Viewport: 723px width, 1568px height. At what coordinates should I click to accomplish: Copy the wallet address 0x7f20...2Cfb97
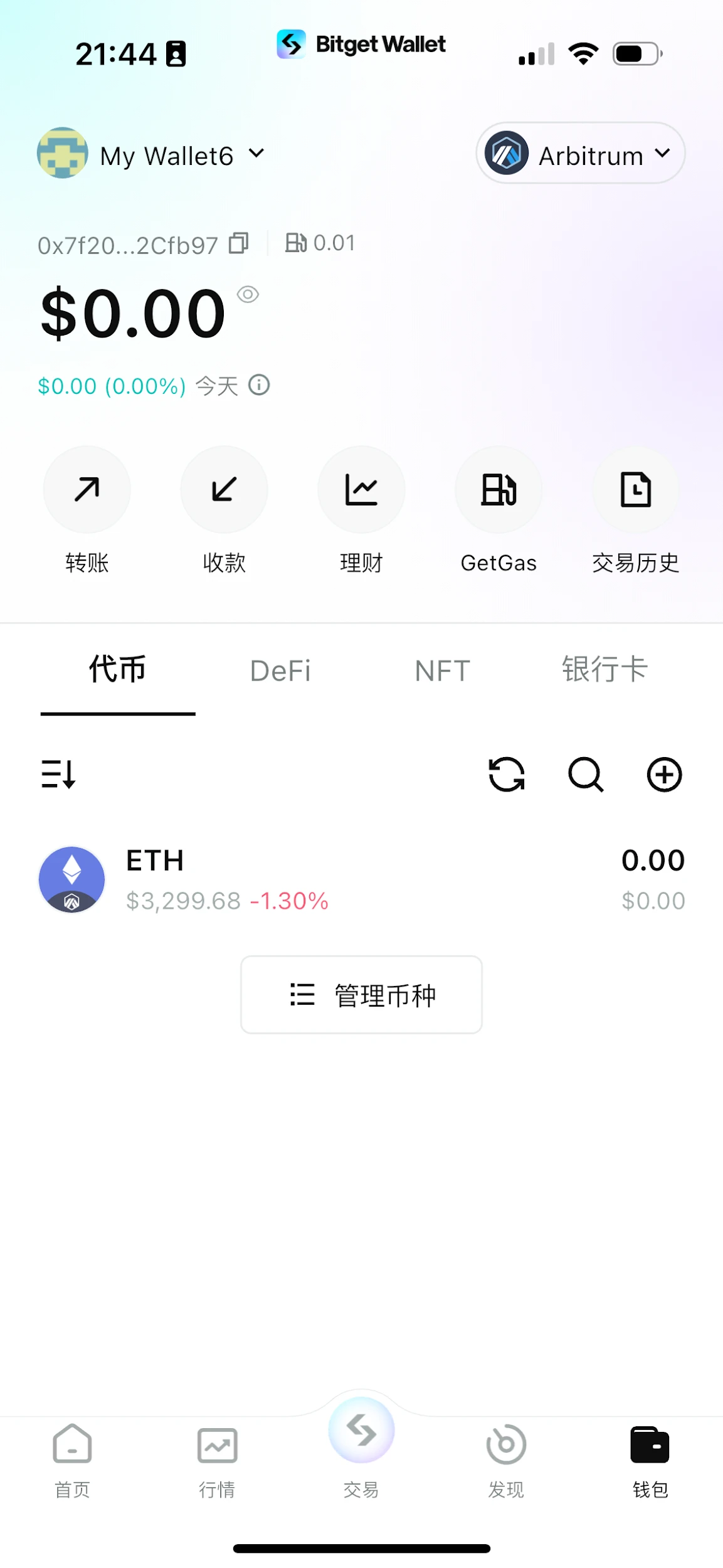tap(239, 243)
